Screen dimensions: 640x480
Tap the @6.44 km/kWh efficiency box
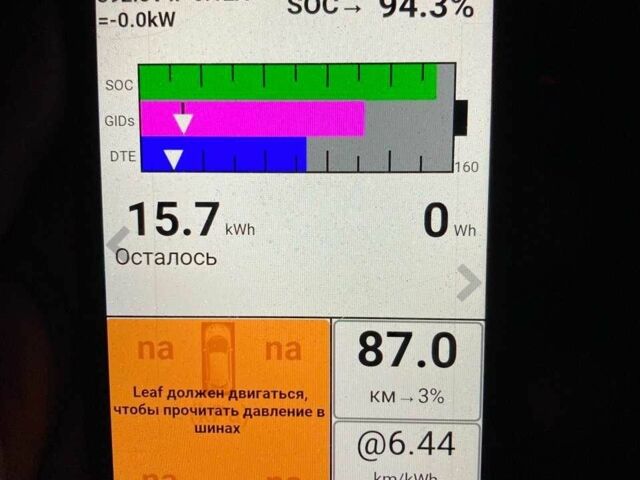pos(407,451)
